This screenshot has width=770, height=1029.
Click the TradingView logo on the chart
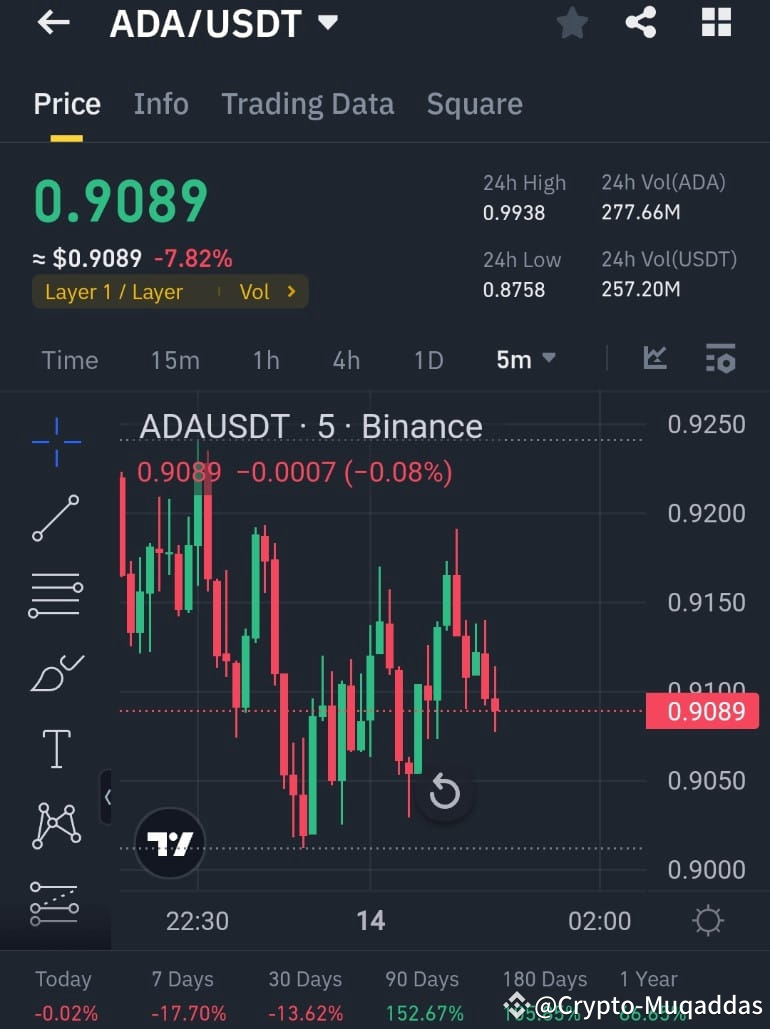point(169,842)
